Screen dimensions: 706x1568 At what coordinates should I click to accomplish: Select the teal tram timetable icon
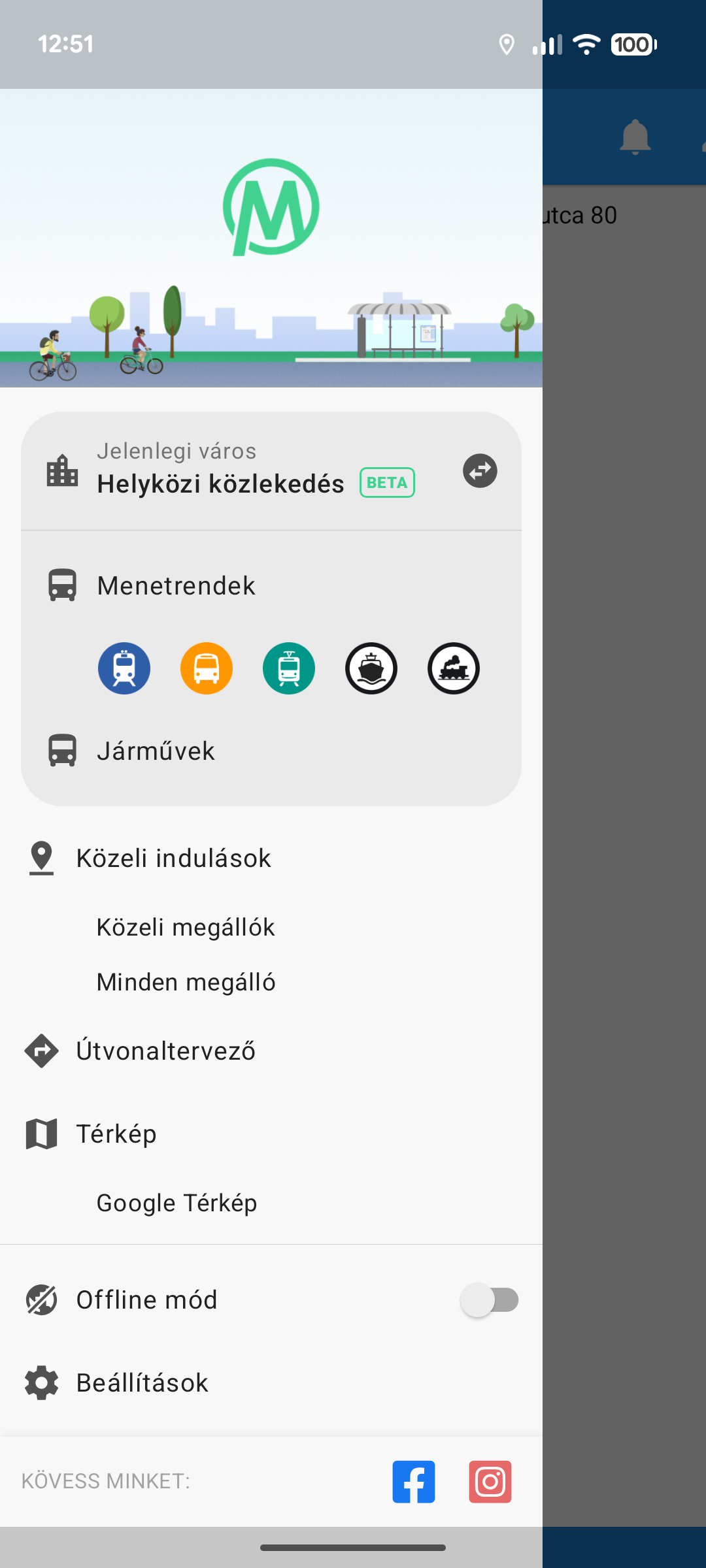pyautogui.click(x=289, y=668)
